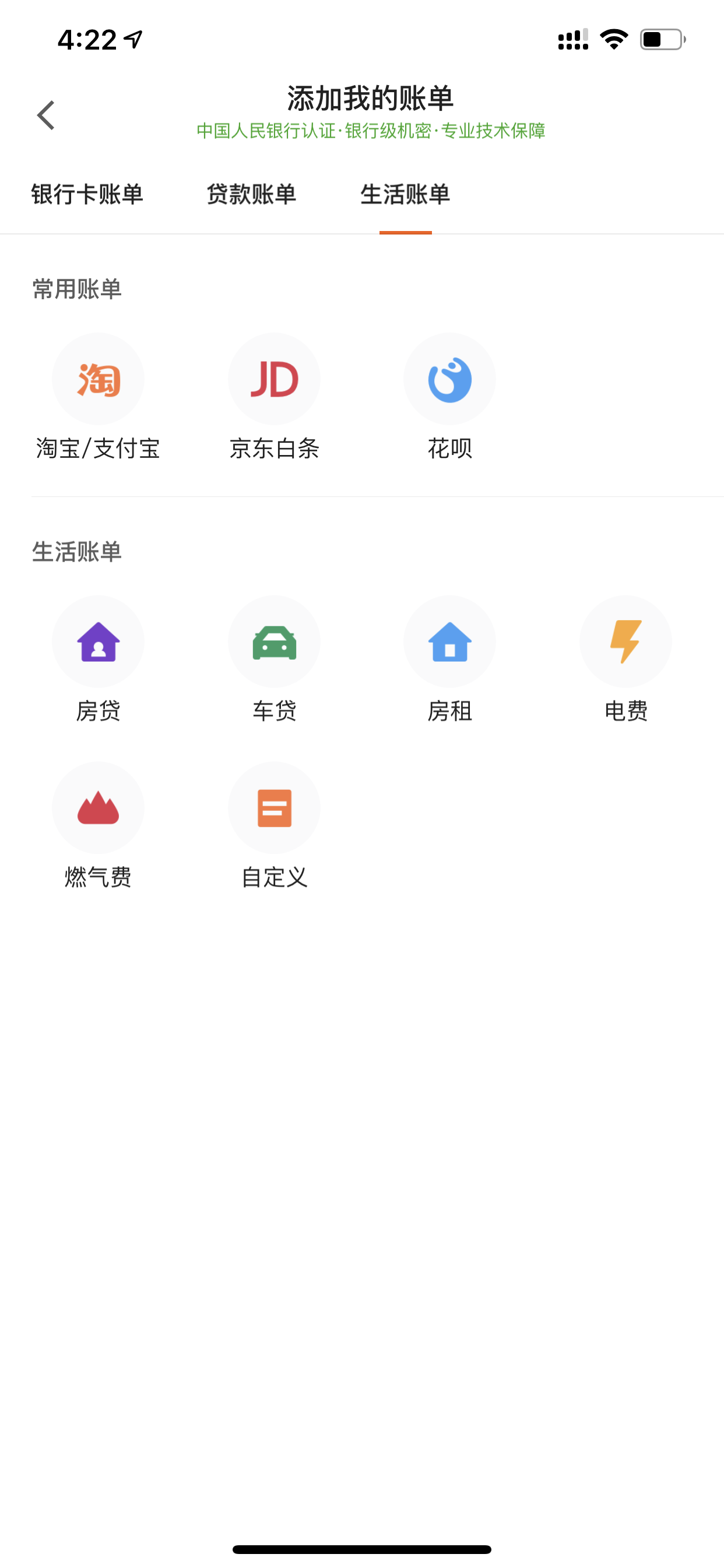Open the 车贷 car loan option
Image resolution: width=724 pixels, height=1568 pixels.
(275, 659)
